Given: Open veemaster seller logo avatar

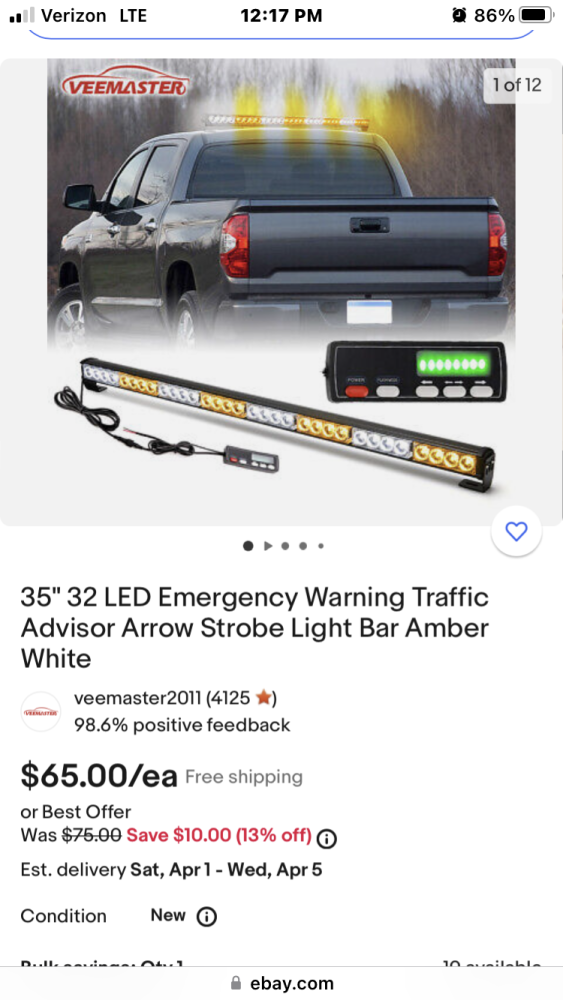Looking at the screenshot, I should click(41, 712).
